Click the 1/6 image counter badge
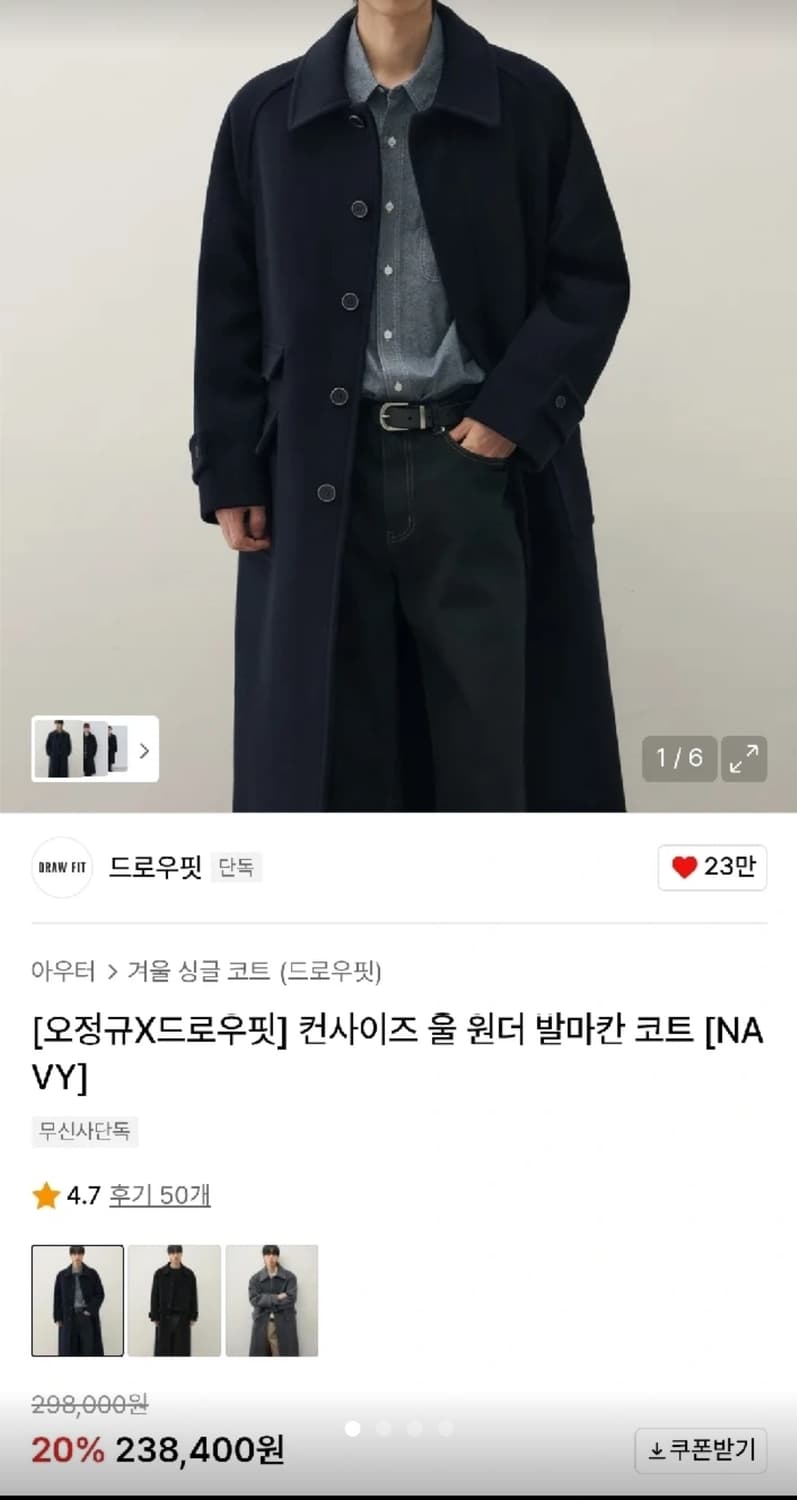Screen dimensions: 797x1500 pyautogui.click(x=679, y=759)
